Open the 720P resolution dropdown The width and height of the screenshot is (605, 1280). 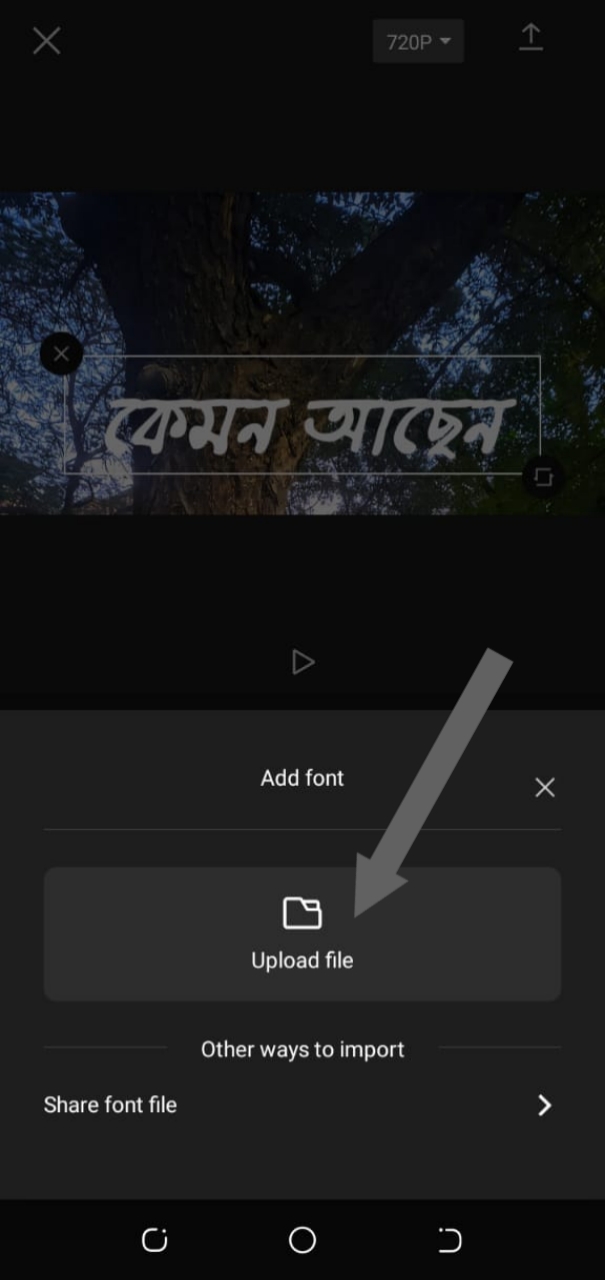[x=418, y=42]
